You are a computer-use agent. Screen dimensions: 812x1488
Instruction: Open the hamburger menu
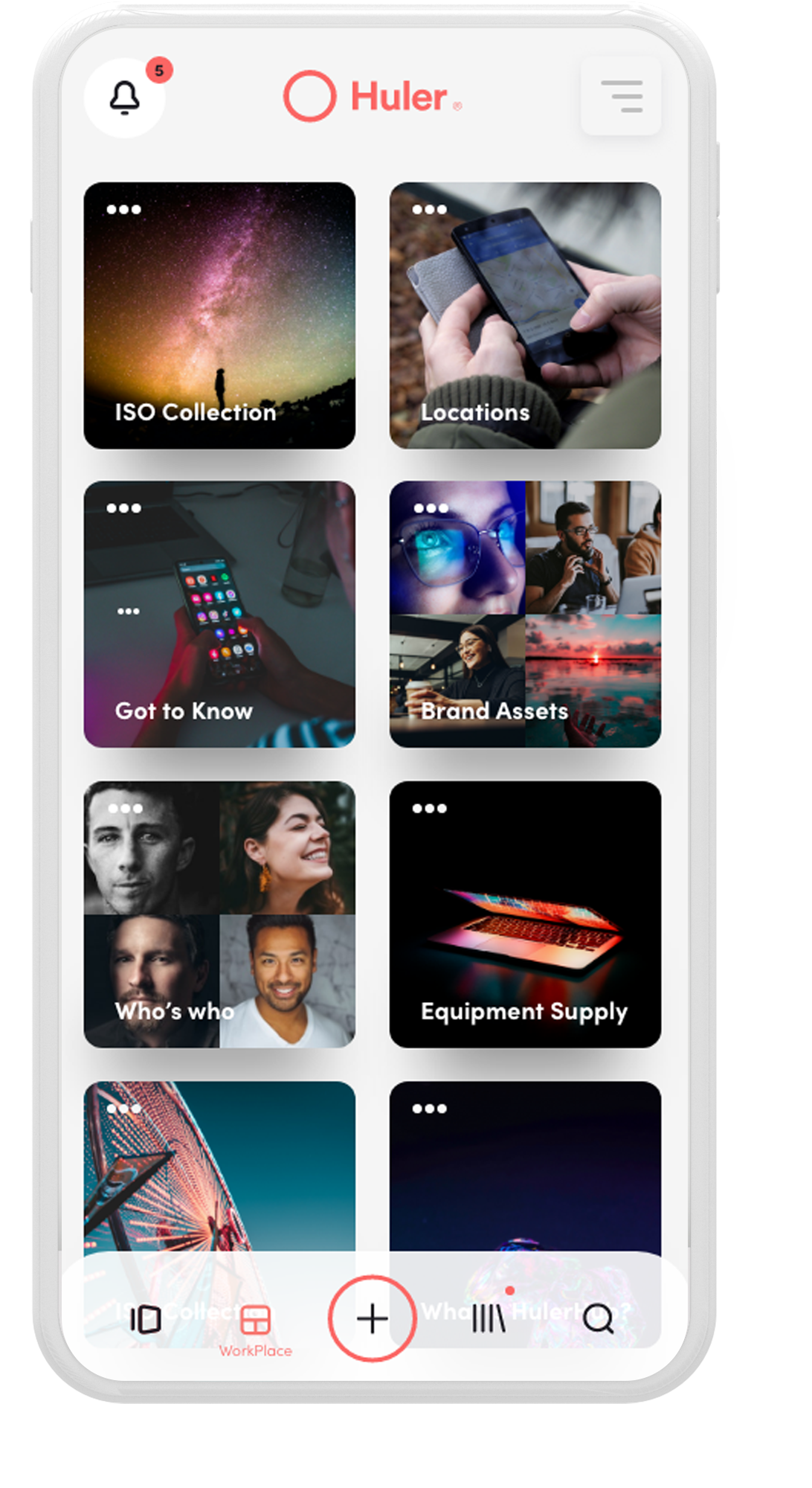[x=621, y=96]
